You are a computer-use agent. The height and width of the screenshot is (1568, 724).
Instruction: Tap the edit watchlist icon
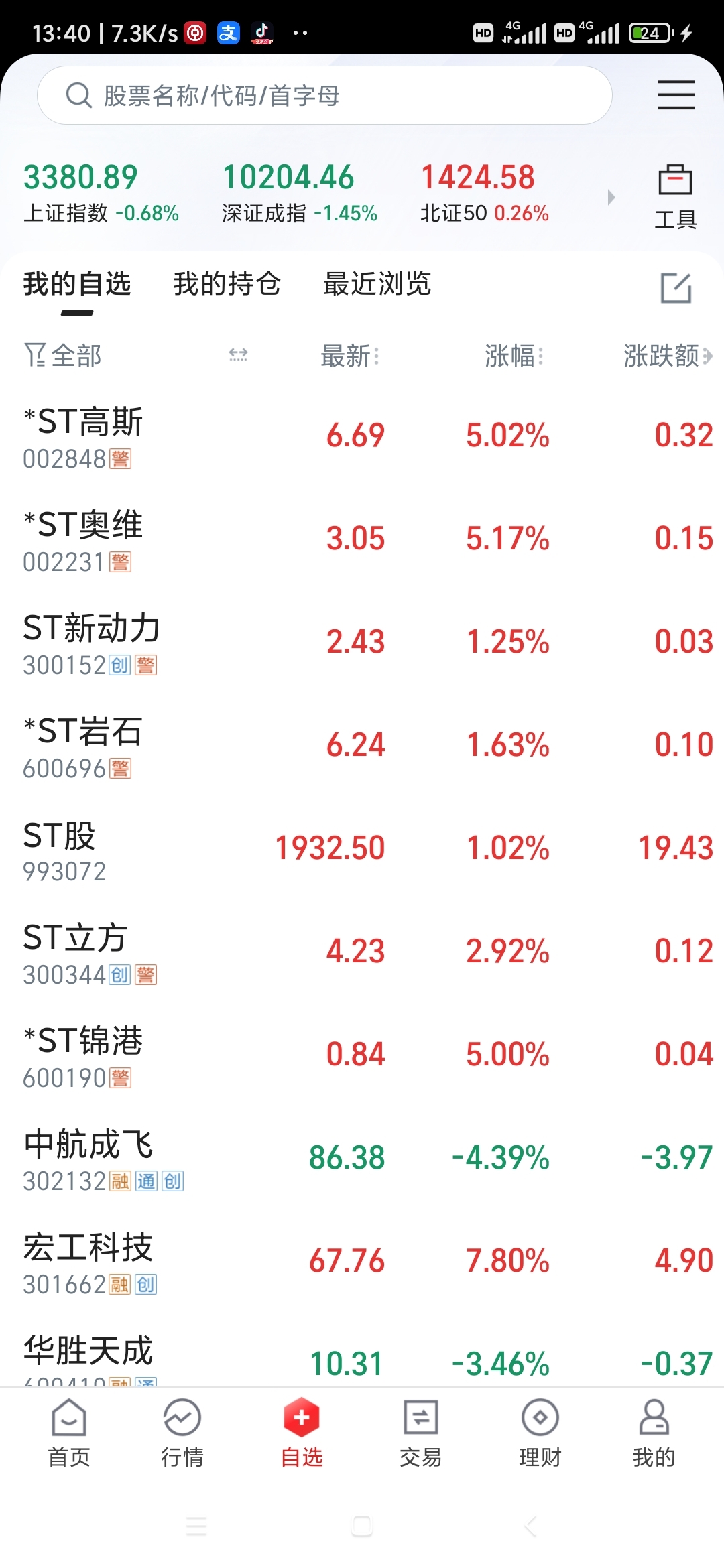click(x=676, y=288)
